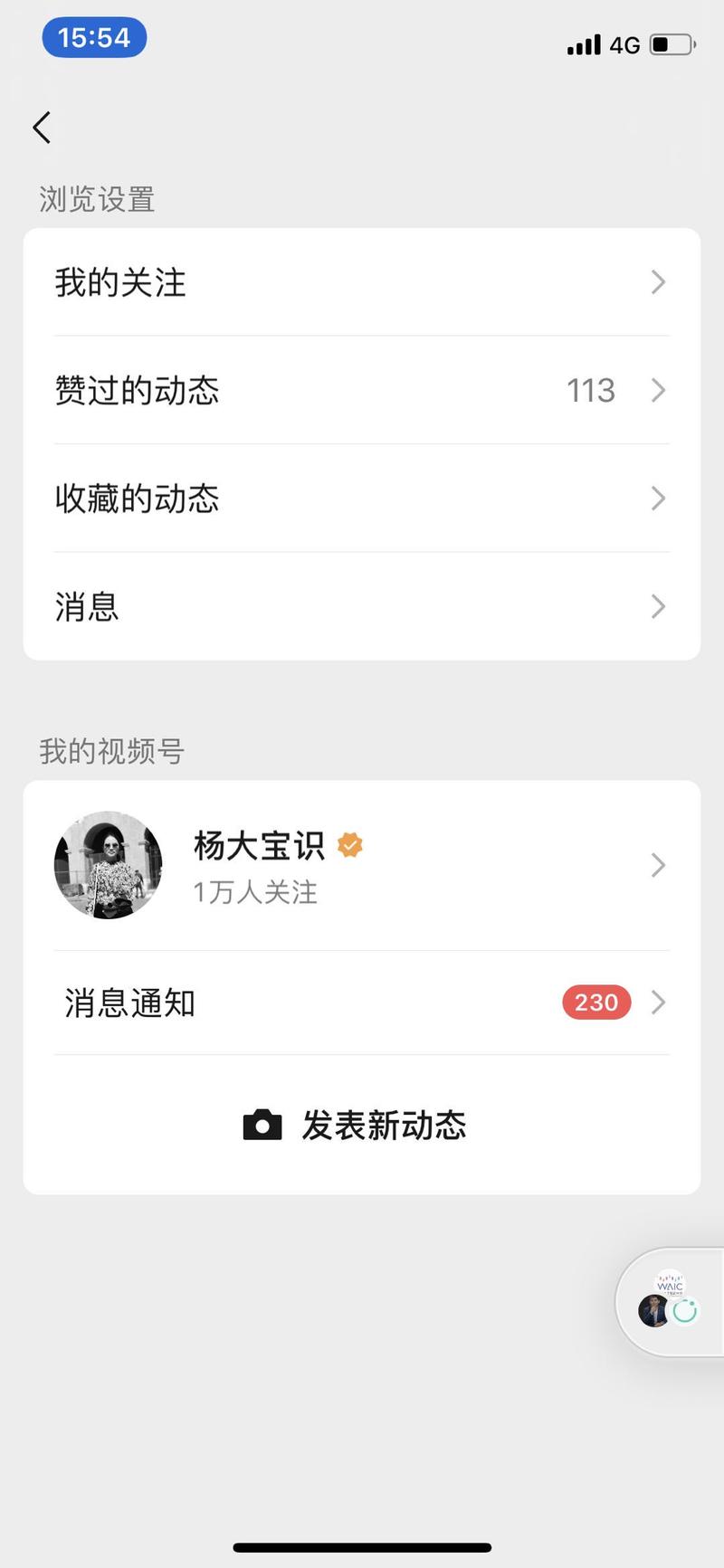Open the 1万人关注 follower count link
The height and width of the screenshot is (1568, 724).
click(255, 892)
